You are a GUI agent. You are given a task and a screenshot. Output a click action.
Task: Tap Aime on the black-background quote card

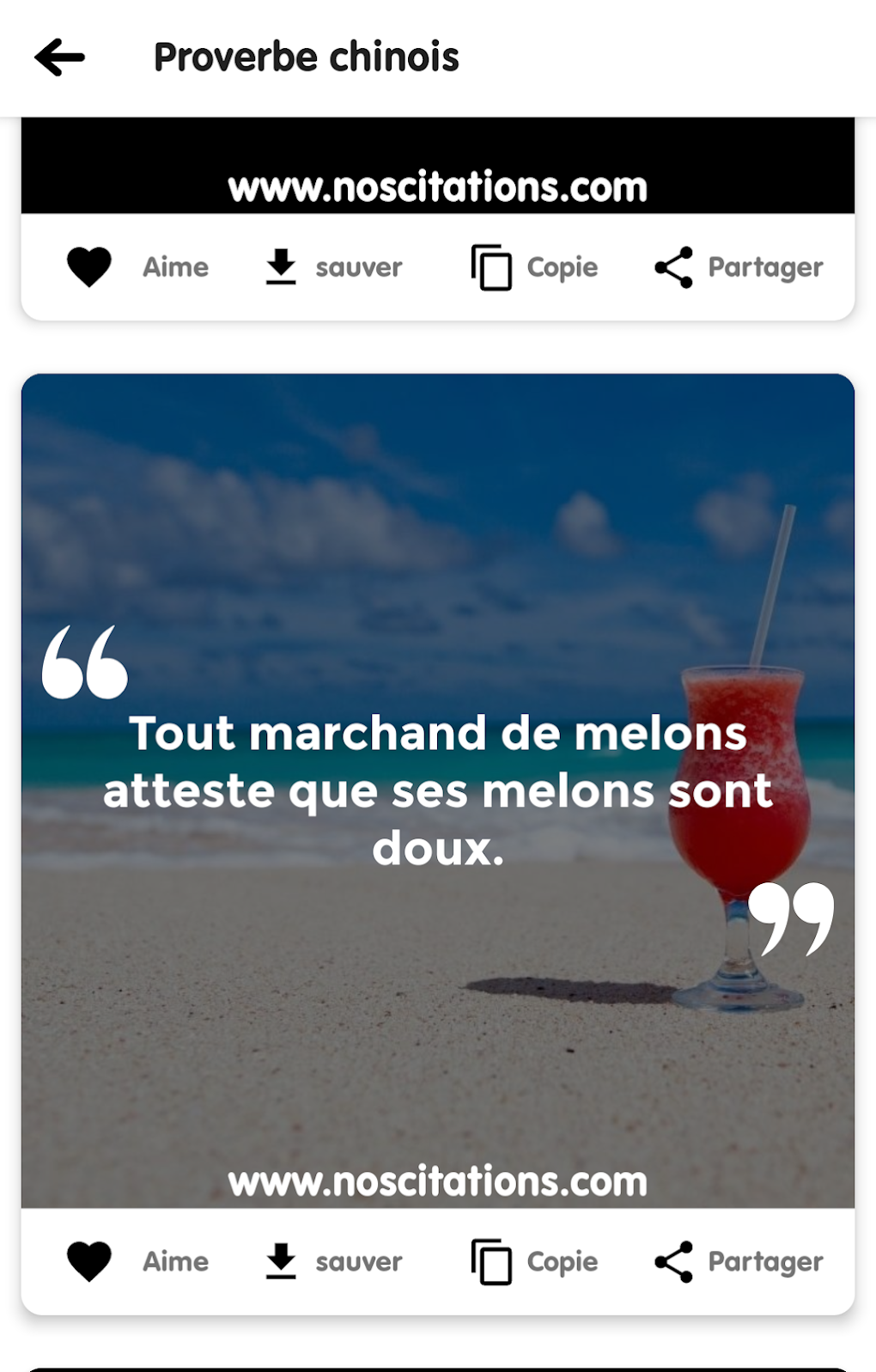pos(137,267)
